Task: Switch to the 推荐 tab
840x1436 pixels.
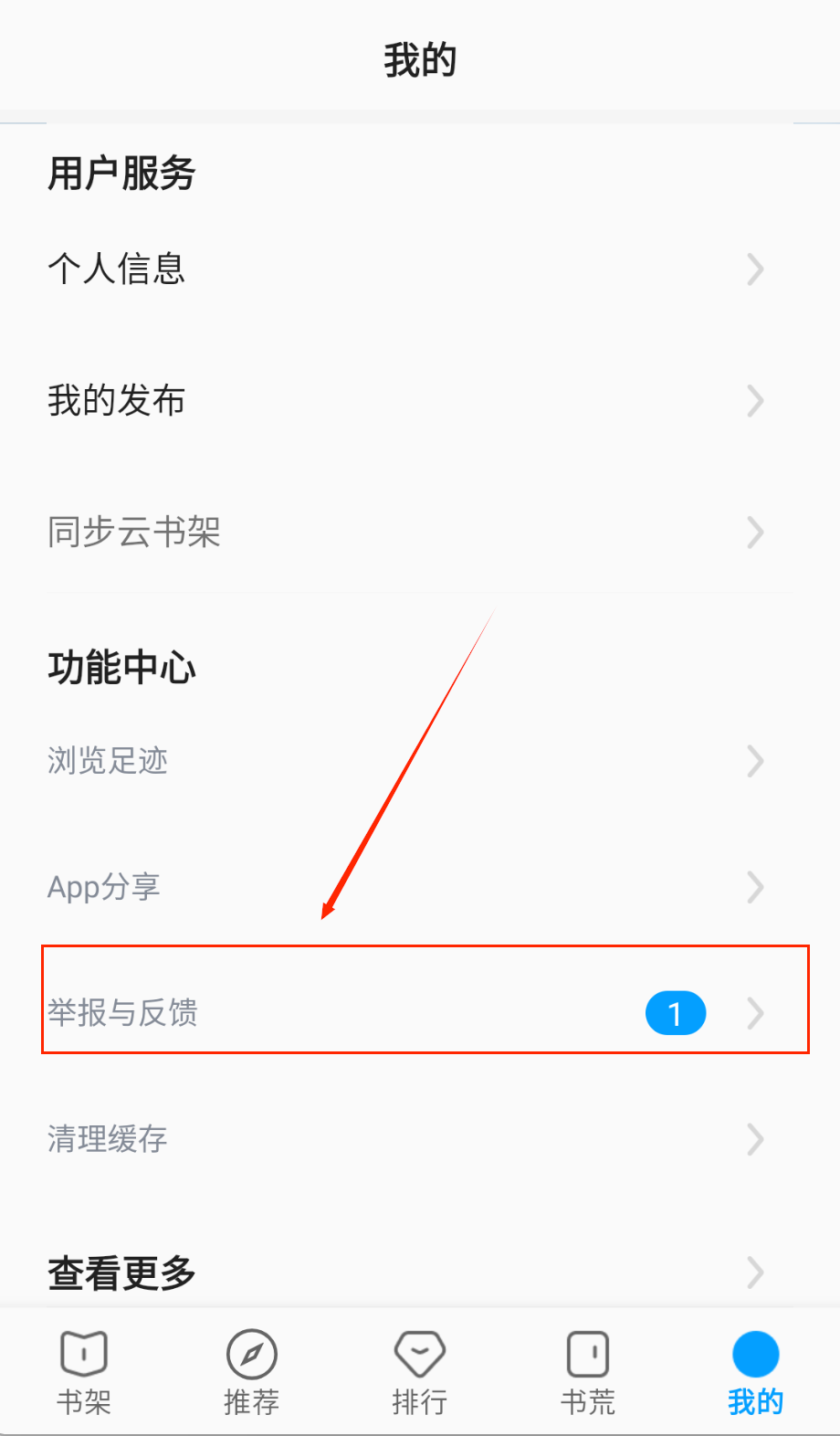Action: 252,1372
